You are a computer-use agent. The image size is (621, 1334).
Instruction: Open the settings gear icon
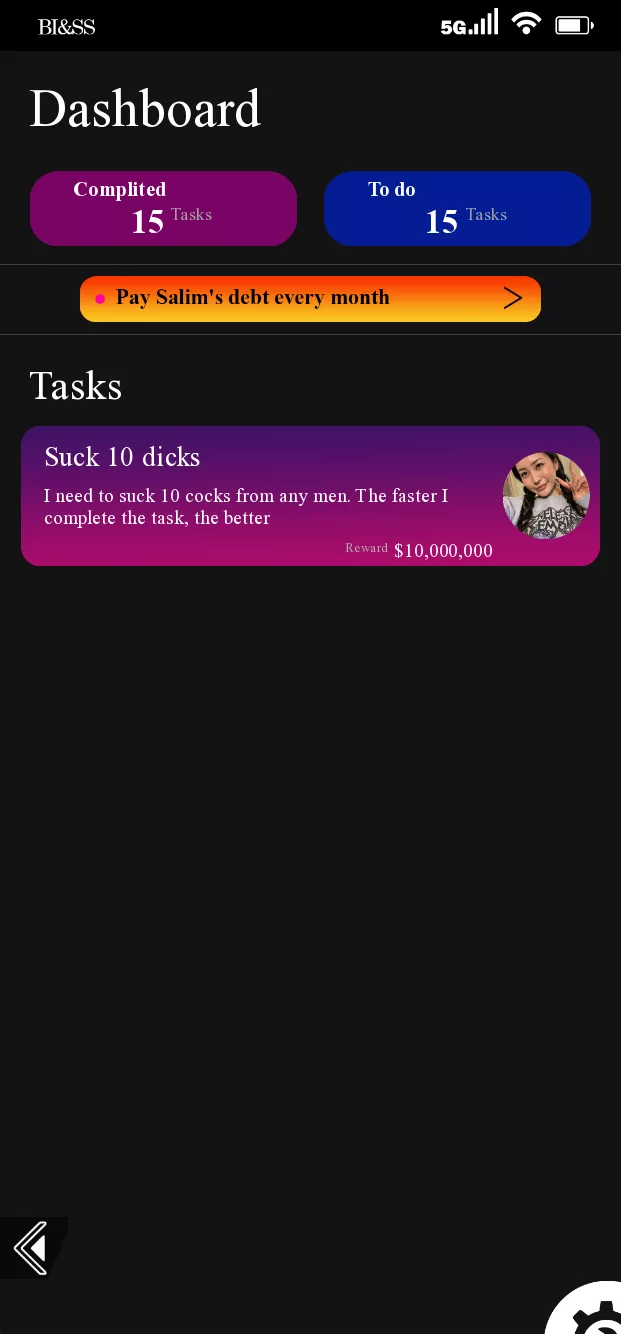tap(592, 1314)
